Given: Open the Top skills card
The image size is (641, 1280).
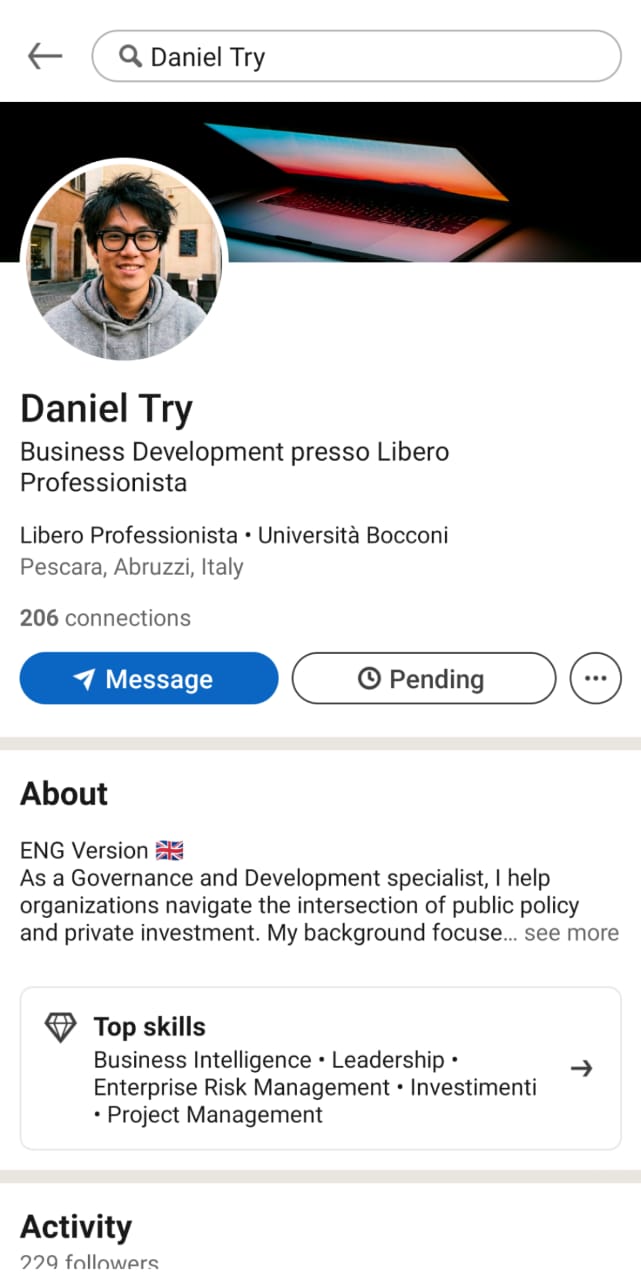Looking at the screenshot, I should (320, 1068).
